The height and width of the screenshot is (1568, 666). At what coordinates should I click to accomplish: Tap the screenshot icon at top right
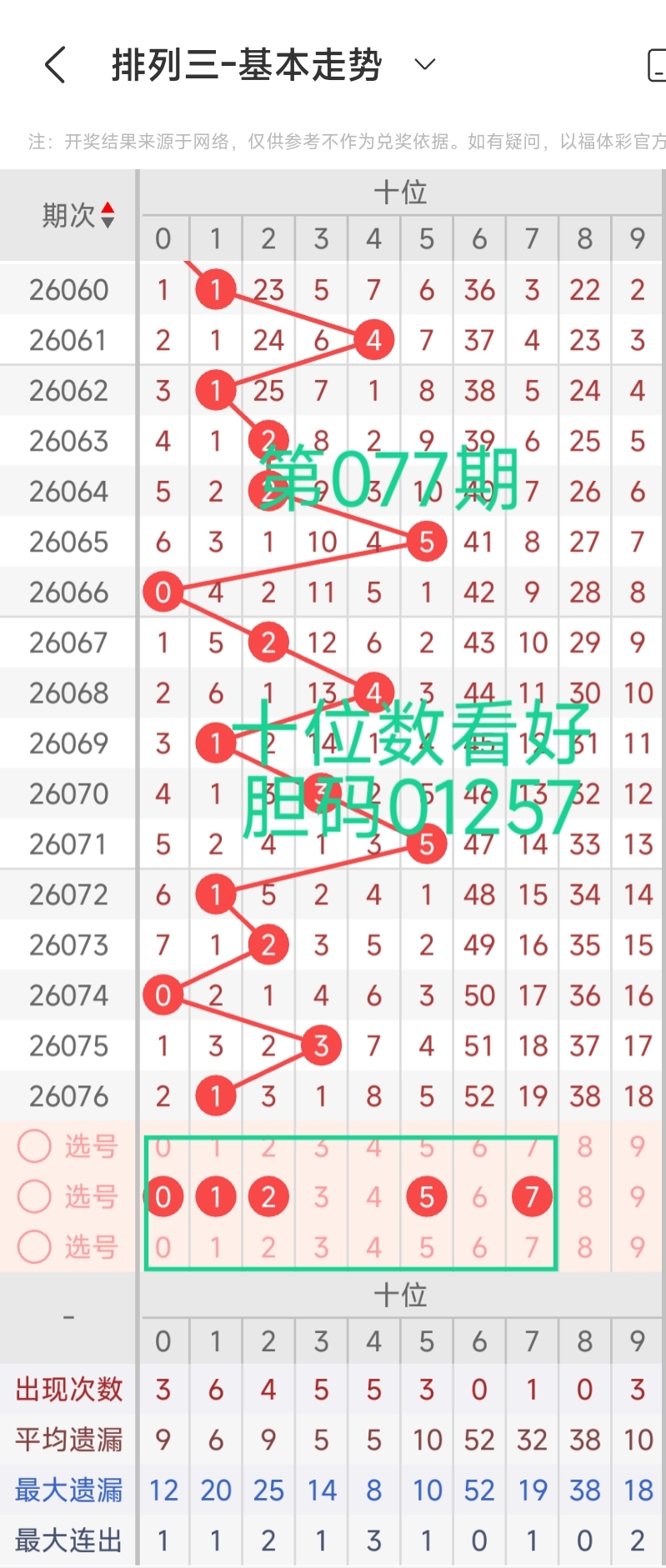pos(658,64)
